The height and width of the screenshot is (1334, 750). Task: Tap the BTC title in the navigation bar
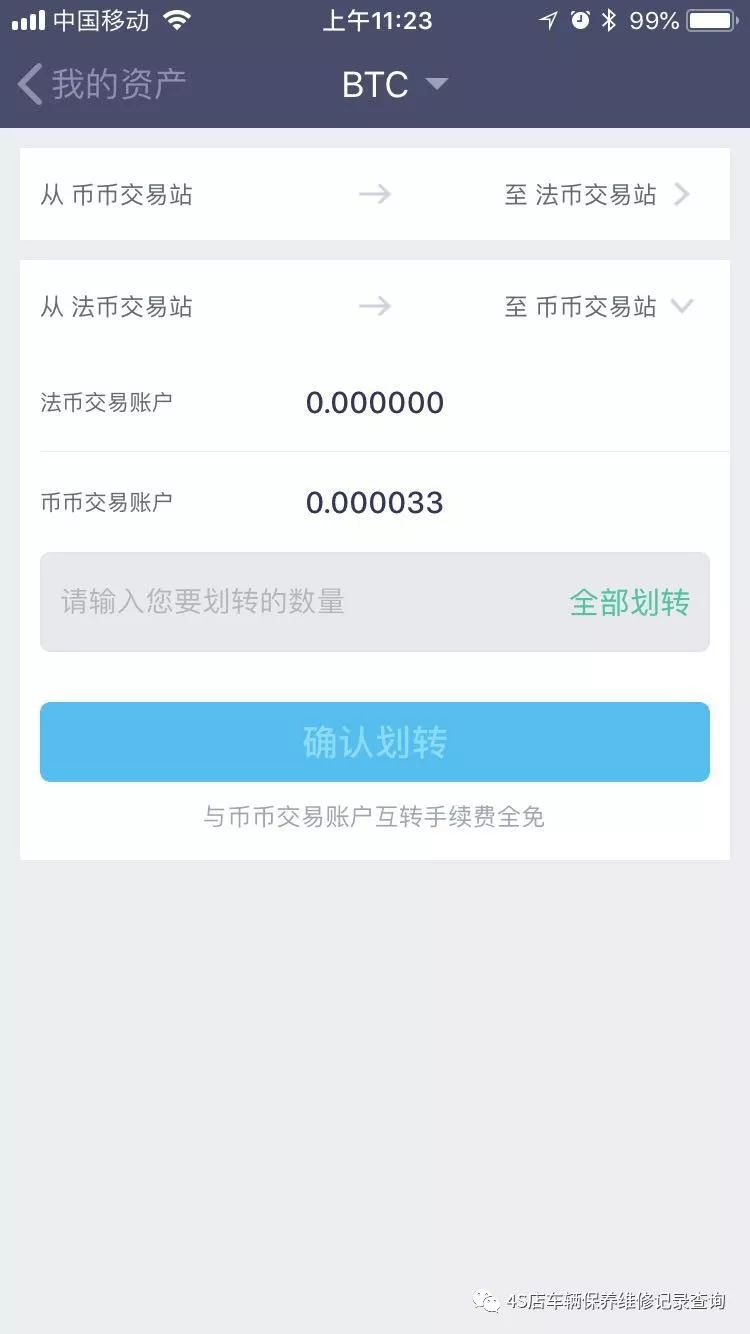point(377,84)
